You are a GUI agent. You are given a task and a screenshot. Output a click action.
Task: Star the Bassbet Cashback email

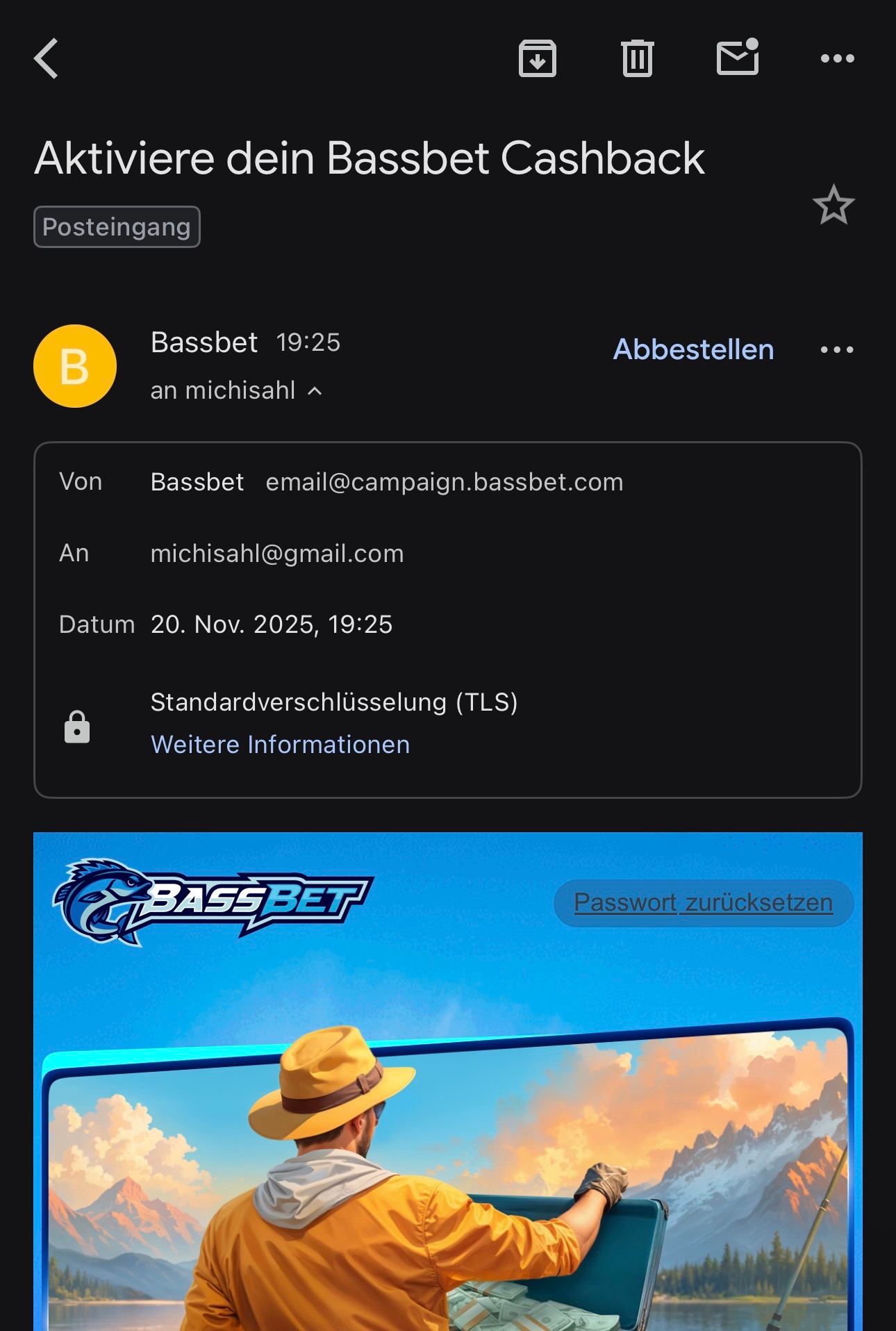(833, 205)
